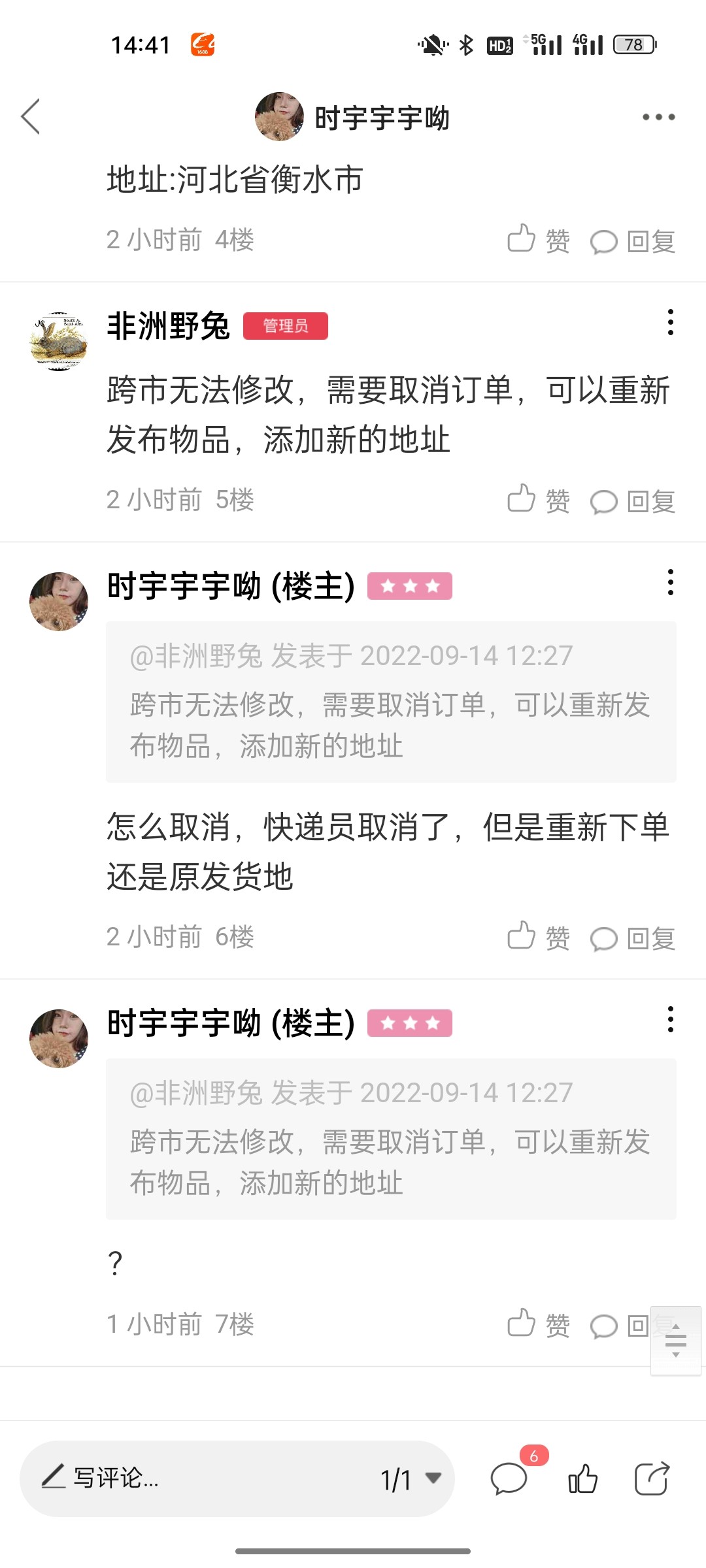The height and width of the screenshot is (1568, 706).
Task: Tap the 写评论 input field
Action: coord(196,1478)
